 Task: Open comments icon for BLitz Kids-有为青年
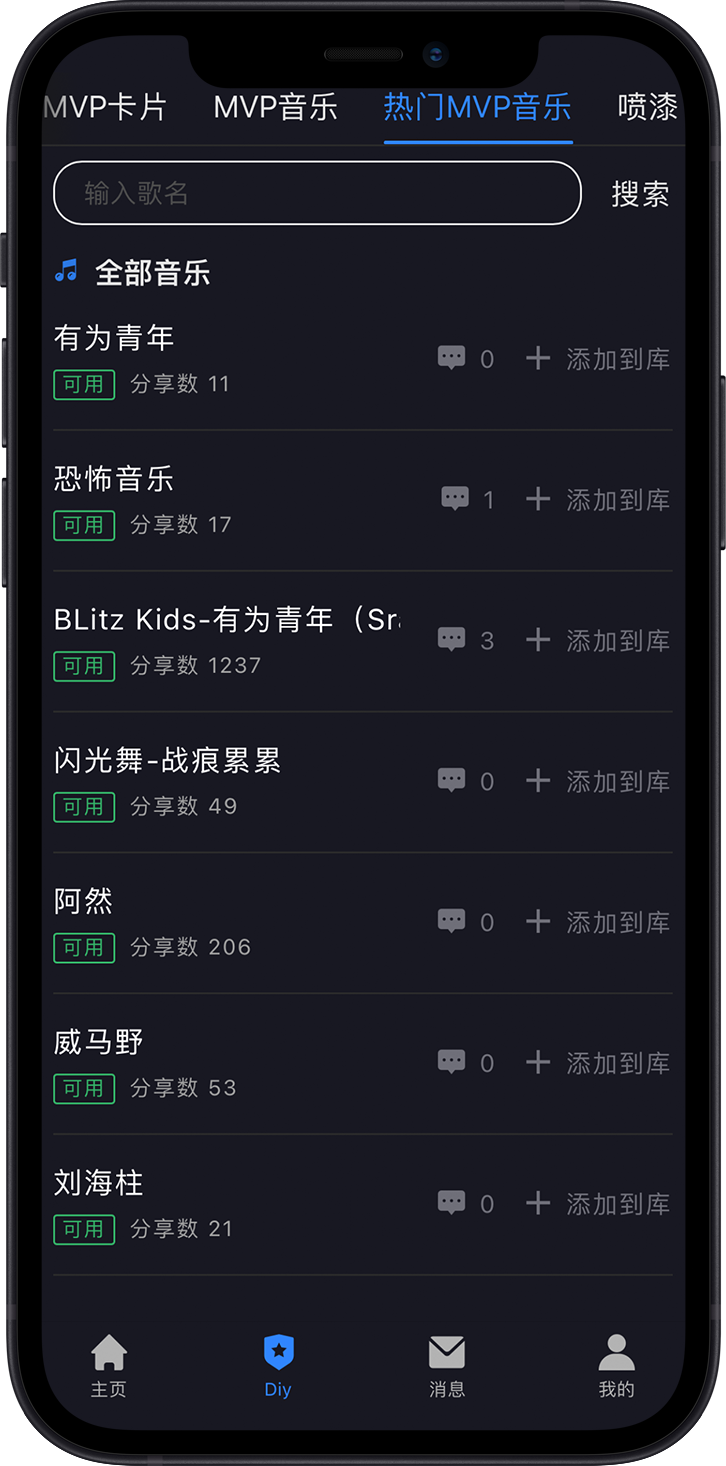pyautogui.click(x=452, y=639)
